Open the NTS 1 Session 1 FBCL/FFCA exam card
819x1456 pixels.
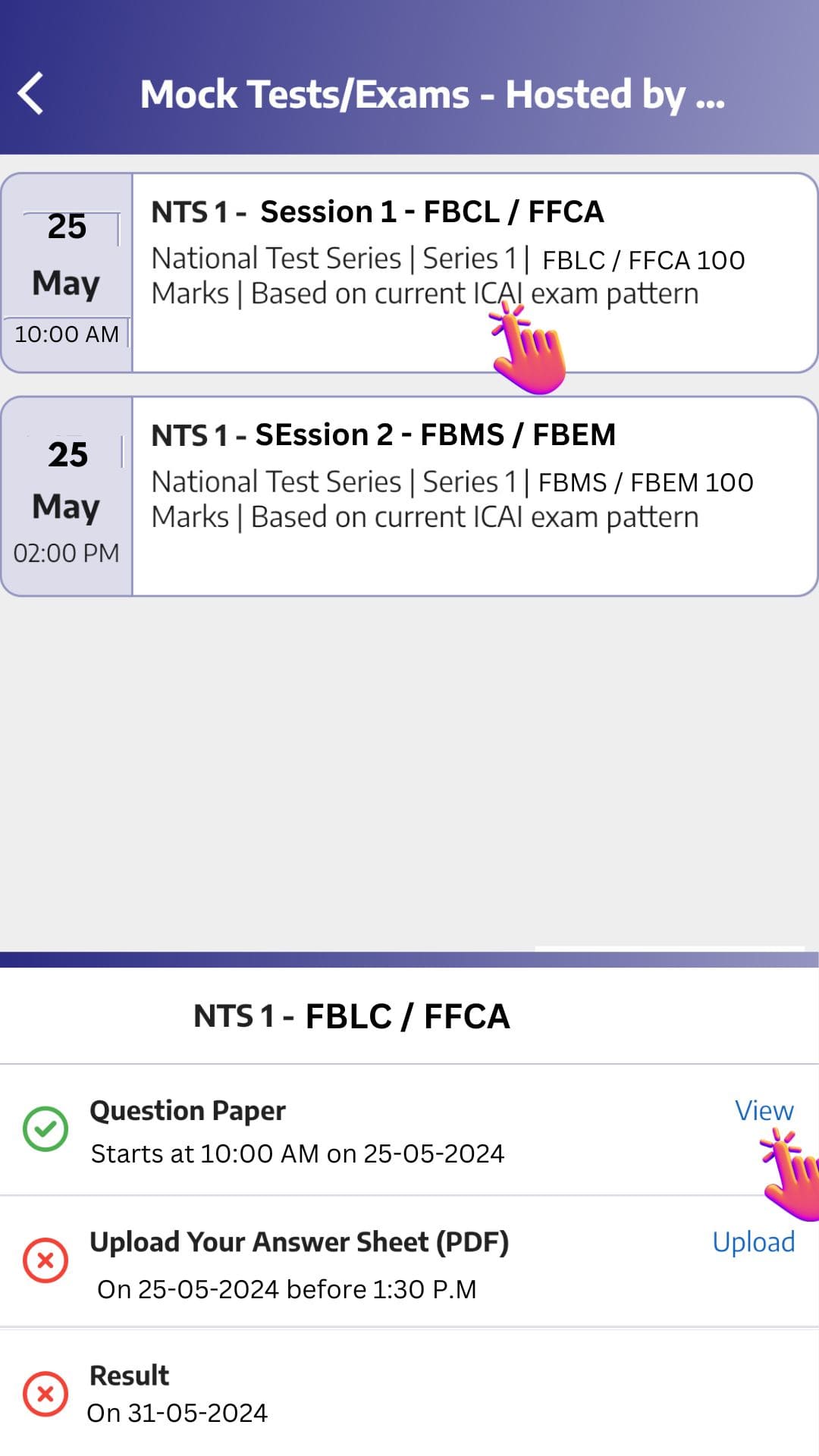[x=455, y=250]
